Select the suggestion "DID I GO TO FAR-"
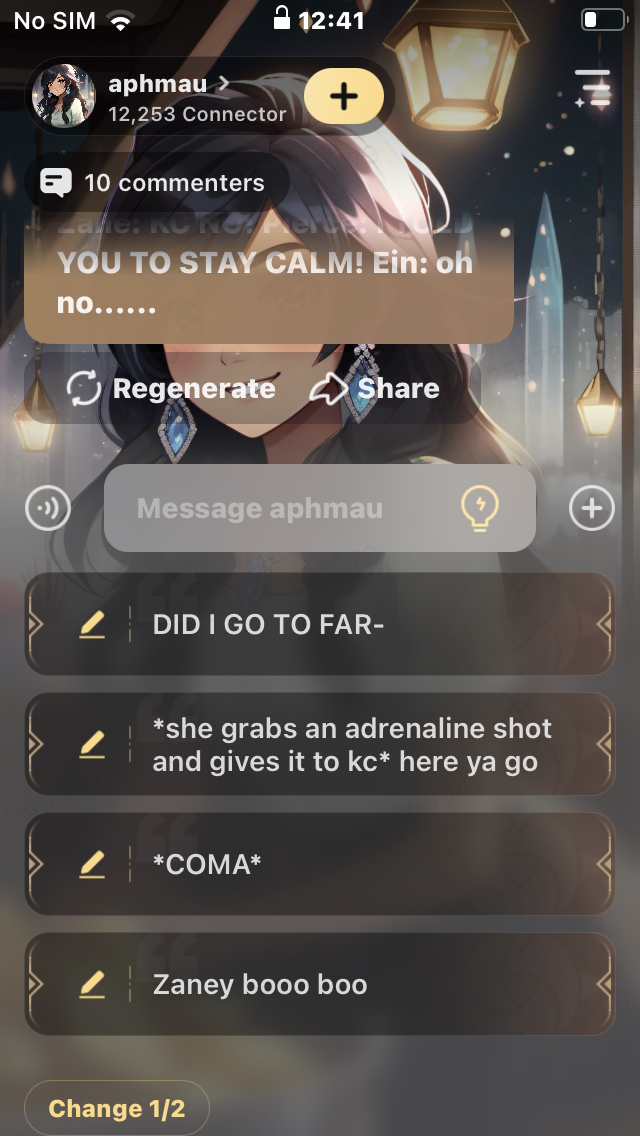 pyautogui.click(x=360, y=625)
